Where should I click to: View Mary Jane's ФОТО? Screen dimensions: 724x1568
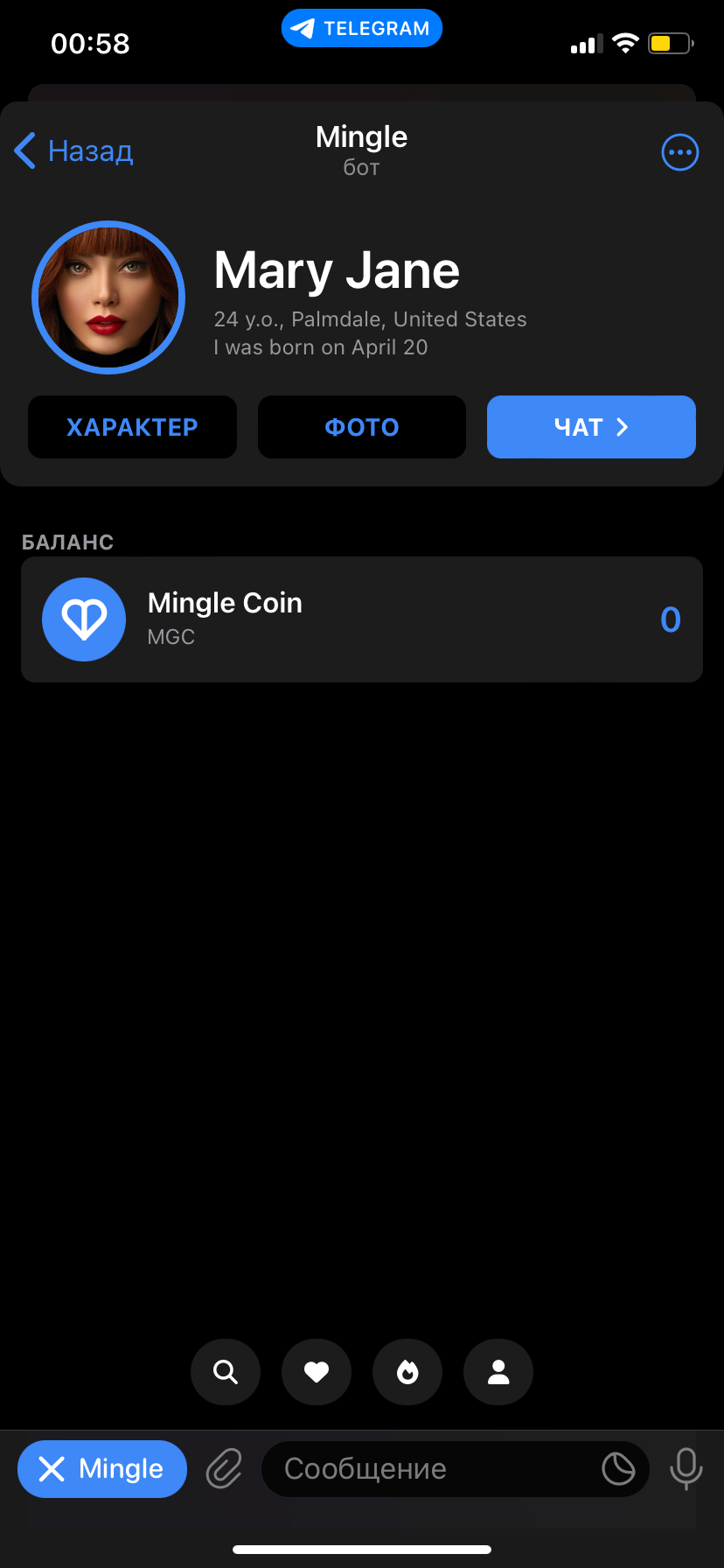click(362, 427)
